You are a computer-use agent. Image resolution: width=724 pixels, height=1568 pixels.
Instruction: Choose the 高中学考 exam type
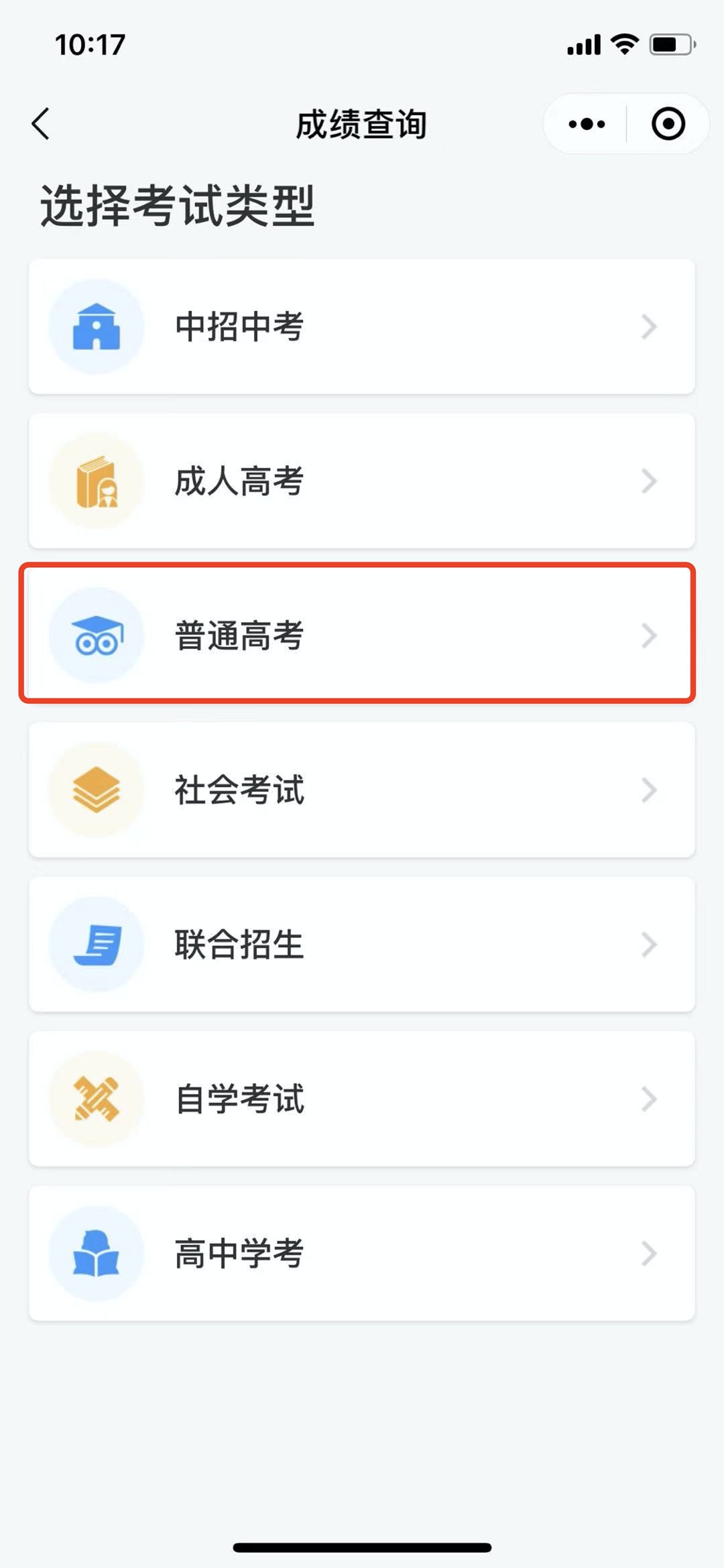(361, 1253)
